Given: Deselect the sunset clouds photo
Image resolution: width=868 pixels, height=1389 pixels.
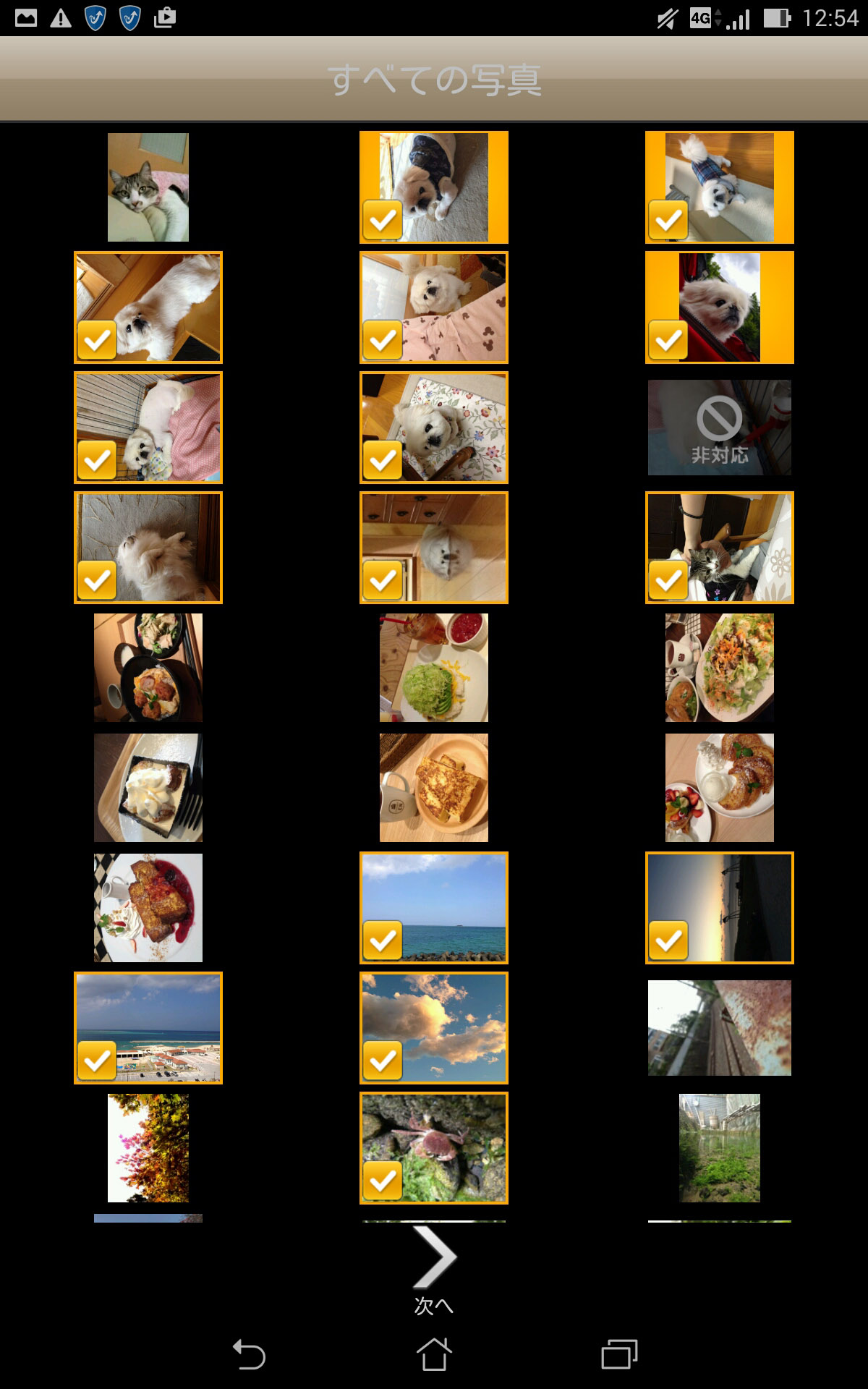Looking at the screenshot, I should [x=434, y=1027].
